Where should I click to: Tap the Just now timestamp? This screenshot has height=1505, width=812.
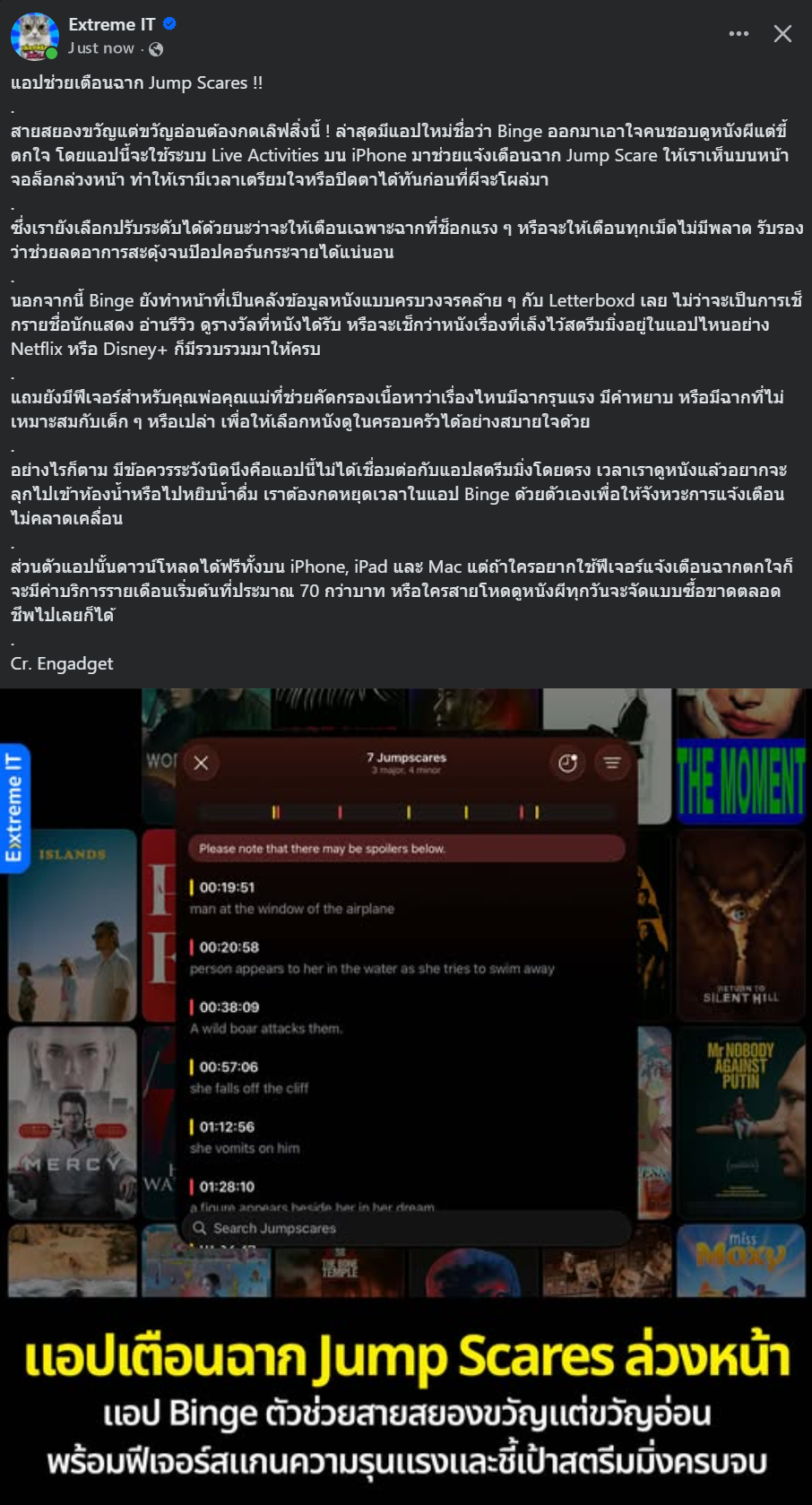pos(101,48)
